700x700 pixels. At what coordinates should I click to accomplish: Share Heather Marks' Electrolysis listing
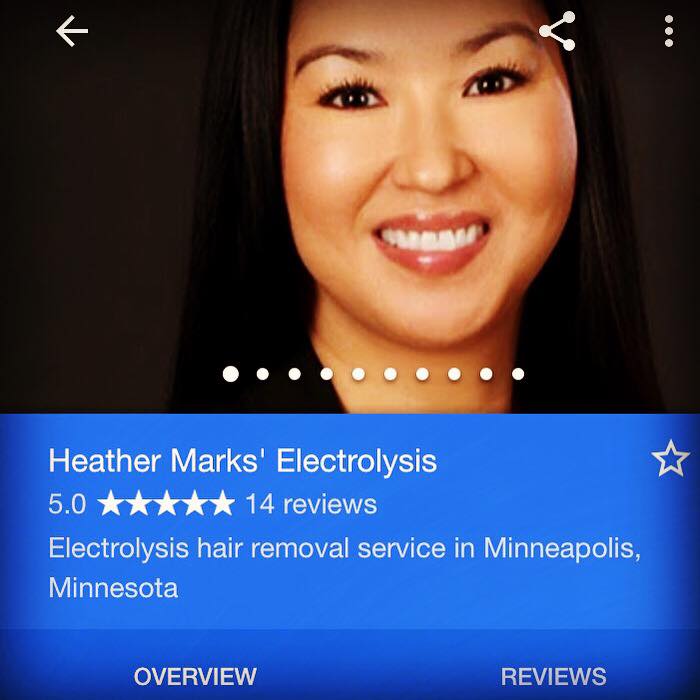coord(557,32)
